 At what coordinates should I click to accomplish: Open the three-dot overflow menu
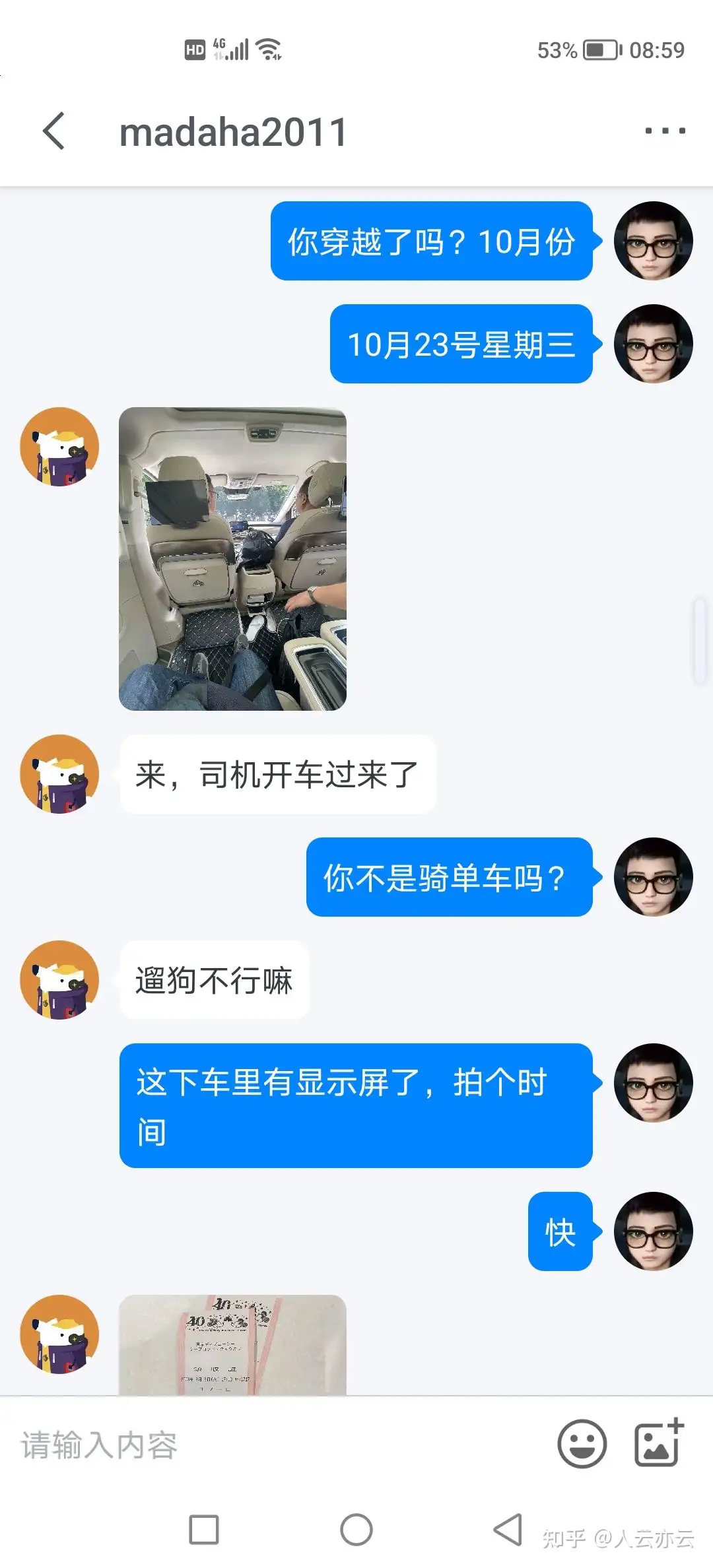[x=665, y=131]
